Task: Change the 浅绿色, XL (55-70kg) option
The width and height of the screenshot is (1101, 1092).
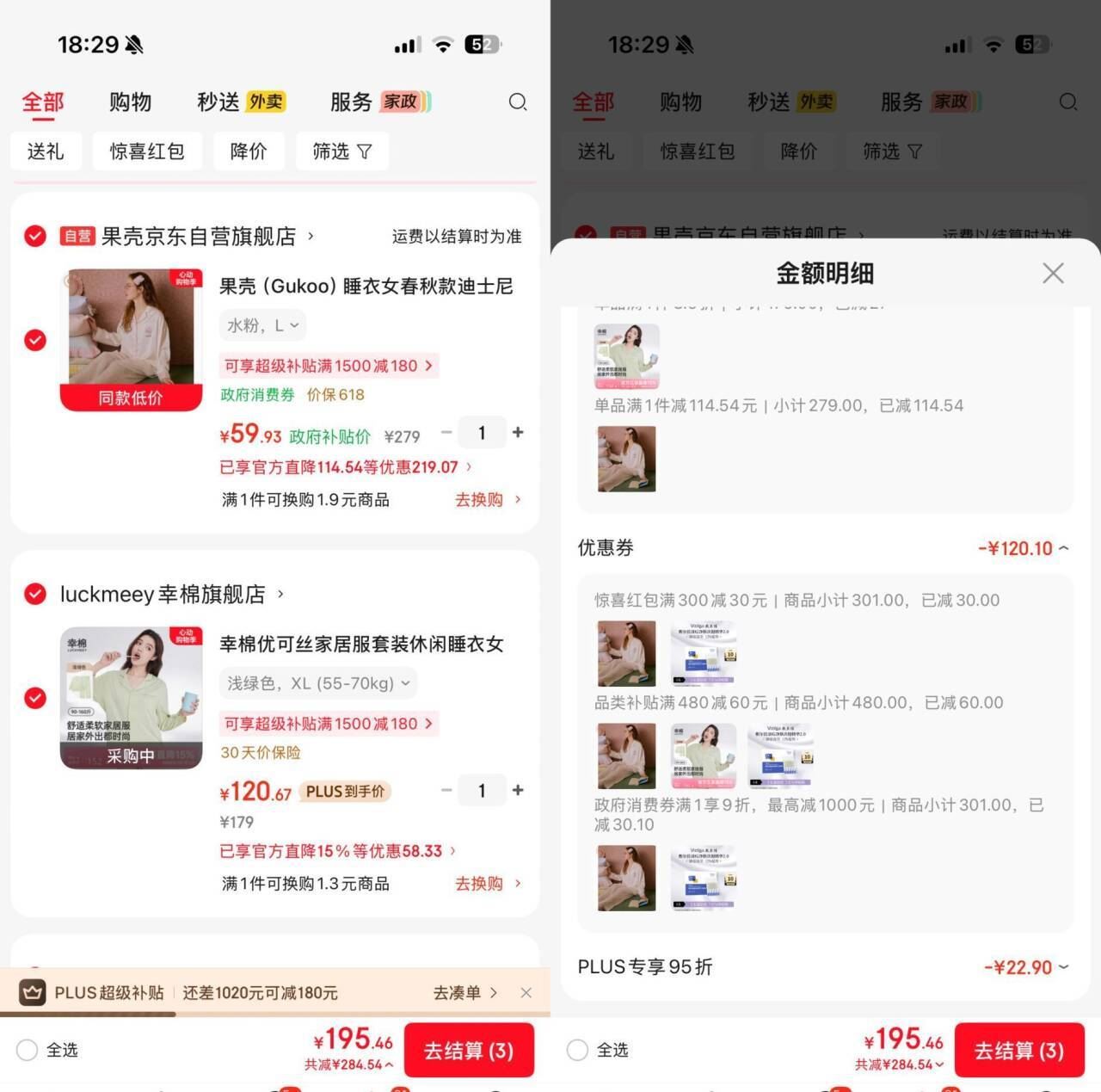Action: pyautogui.click(x=318, y=683)
